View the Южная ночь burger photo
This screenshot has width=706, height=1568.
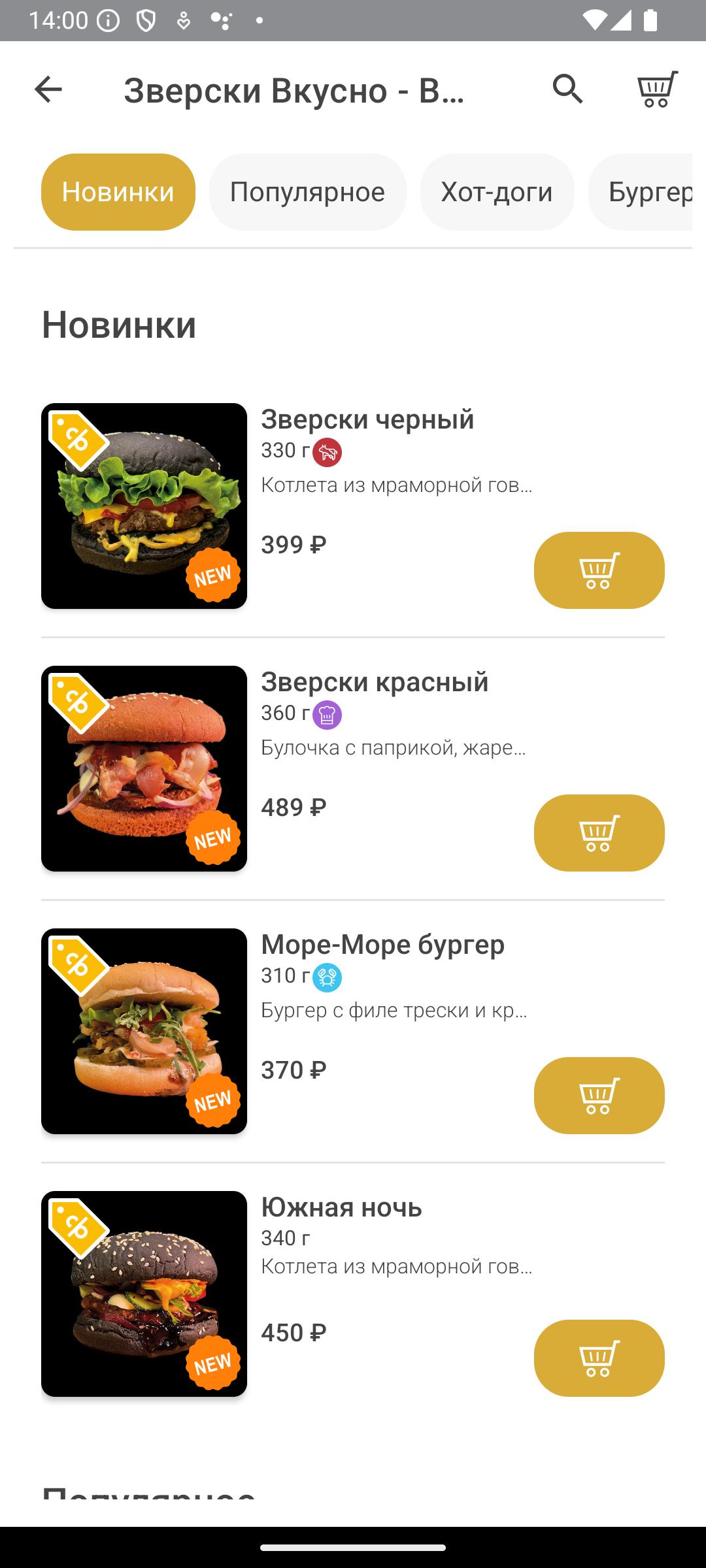[144, 1294]
